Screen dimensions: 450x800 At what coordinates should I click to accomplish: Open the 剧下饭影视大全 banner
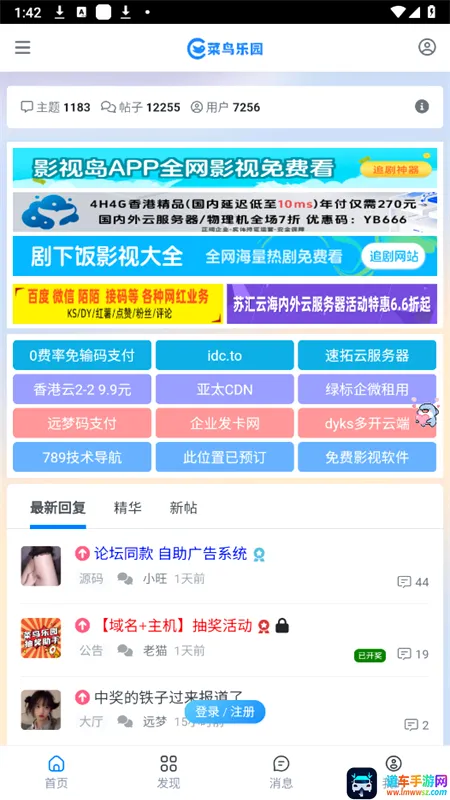[x=224, y=256]
